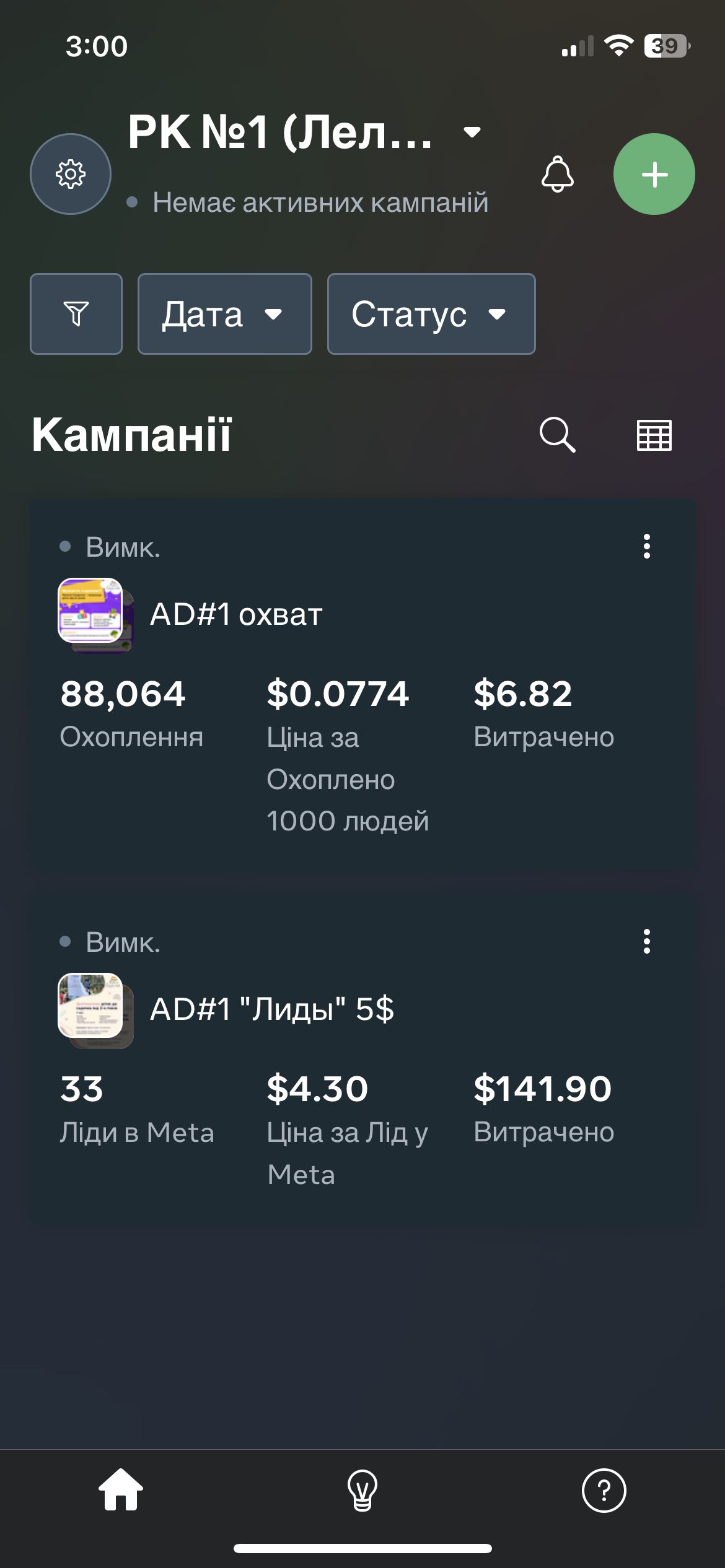Screen dimensions: 725x1568
Task: Expand the Дата dropdown
Action: [x=224, y=314]
